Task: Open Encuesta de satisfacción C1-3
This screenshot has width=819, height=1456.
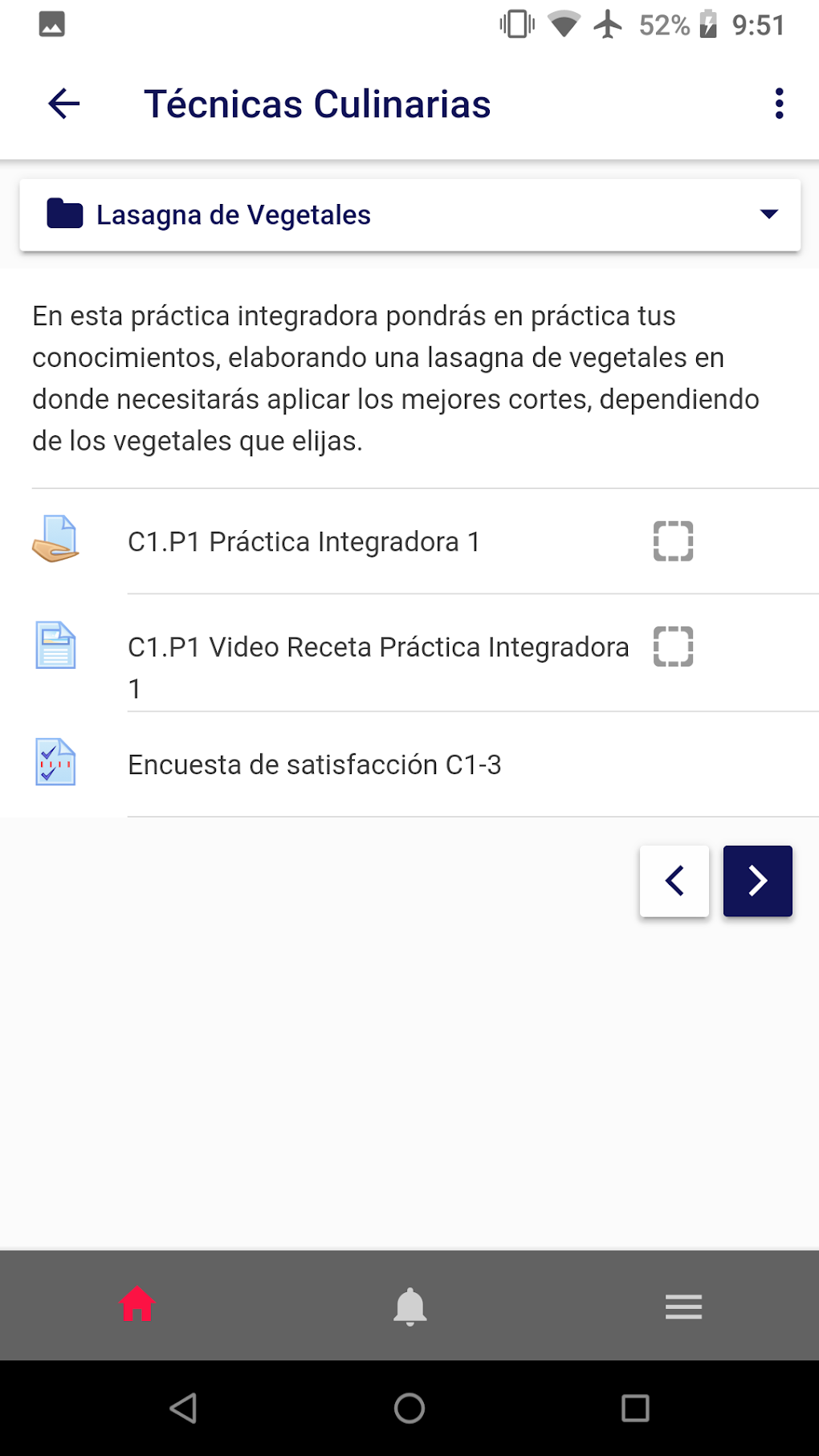Action: point(315,764)
